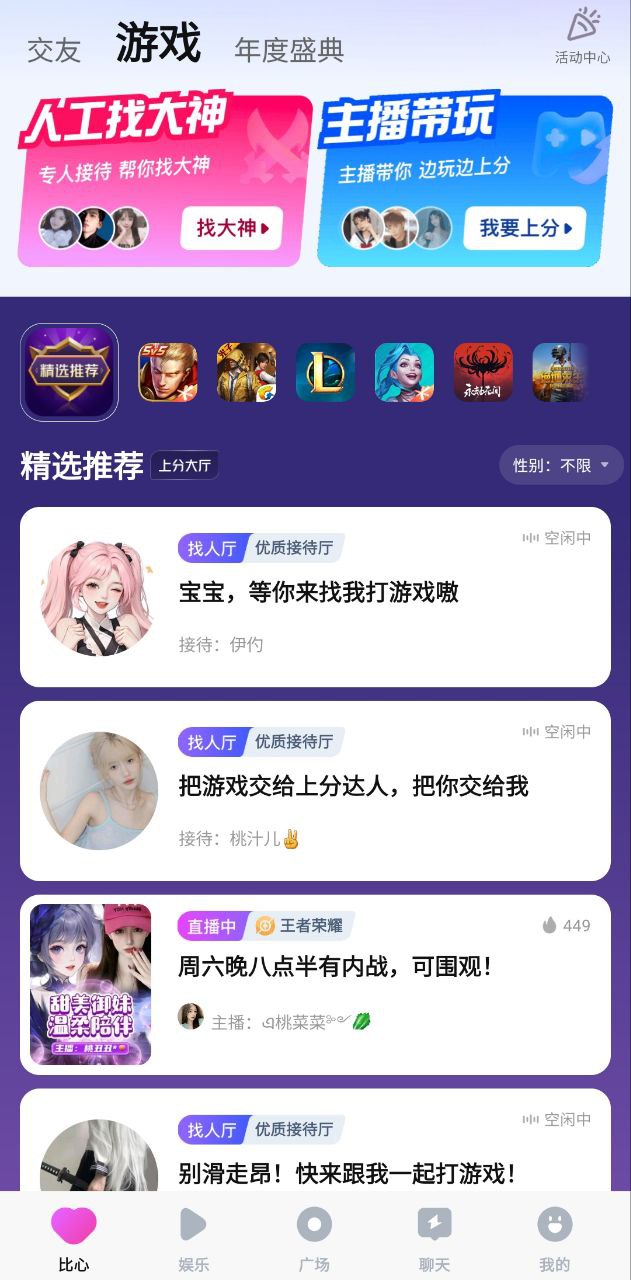Select the 精选推荐 category icon
Image resolution: width=631 pixels, height=1280 pixels.
tap(69, 372)
